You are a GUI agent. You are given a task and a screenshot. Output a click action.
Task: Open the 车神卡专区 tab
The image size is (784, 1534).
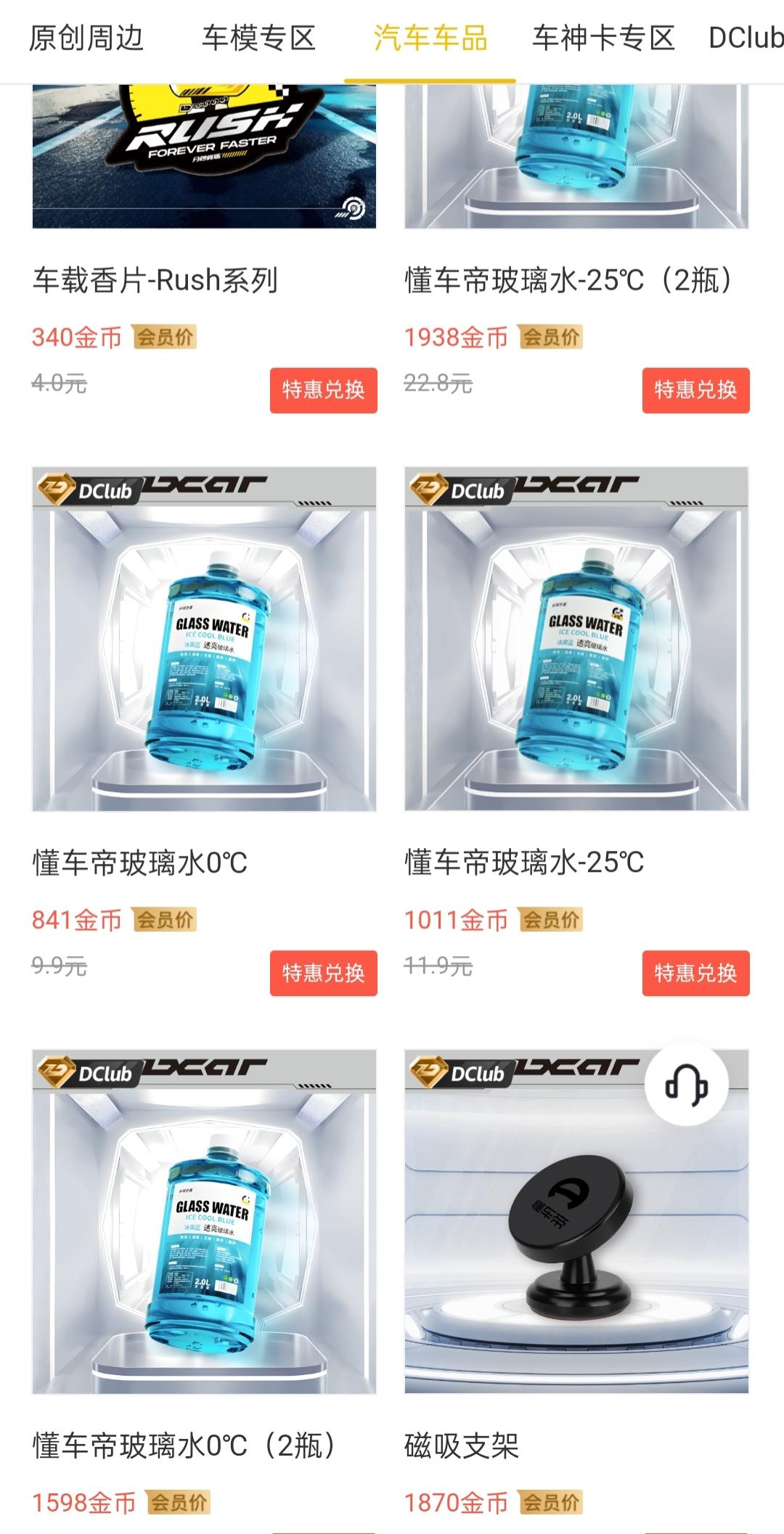[603, 38]
